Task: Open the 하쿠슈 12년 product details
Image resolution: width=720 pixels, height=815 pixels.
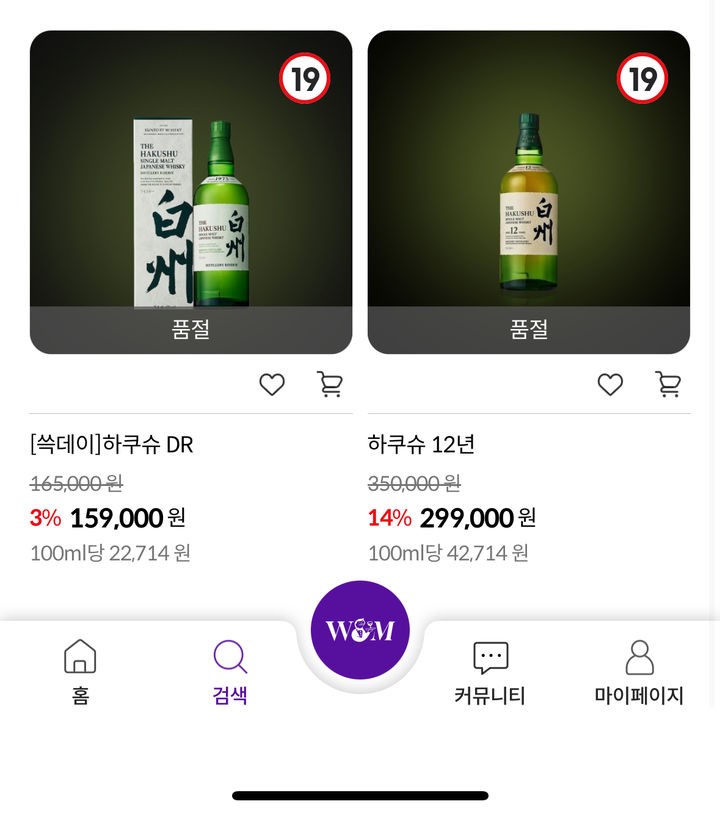Action: [530, 190]
